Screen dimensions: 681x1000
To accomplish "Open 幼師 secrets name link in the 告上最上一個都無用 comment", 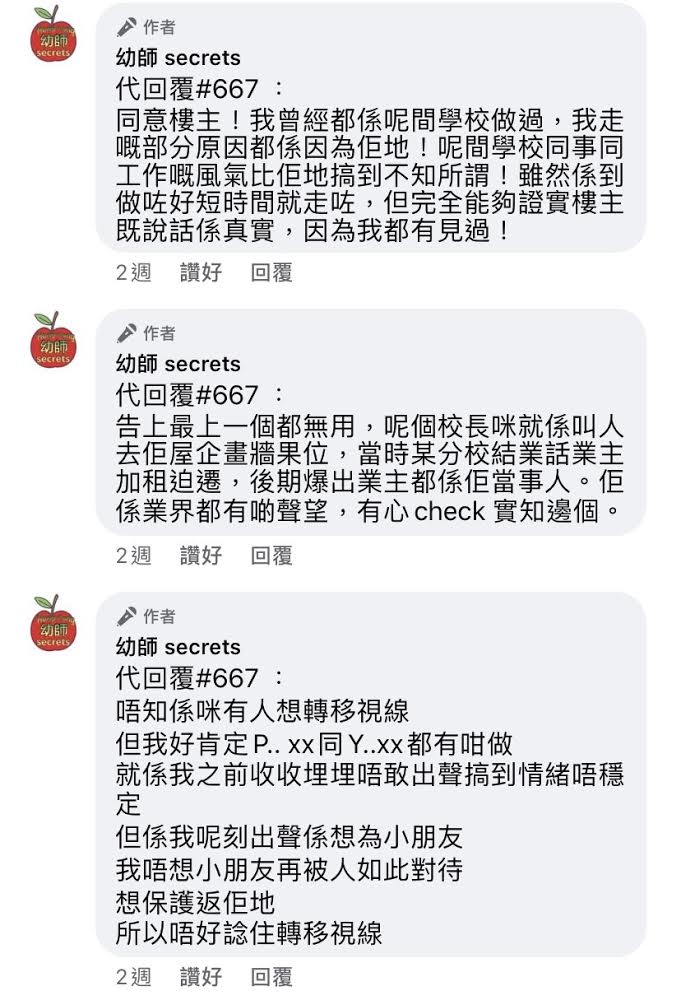I will pos(178,364).
